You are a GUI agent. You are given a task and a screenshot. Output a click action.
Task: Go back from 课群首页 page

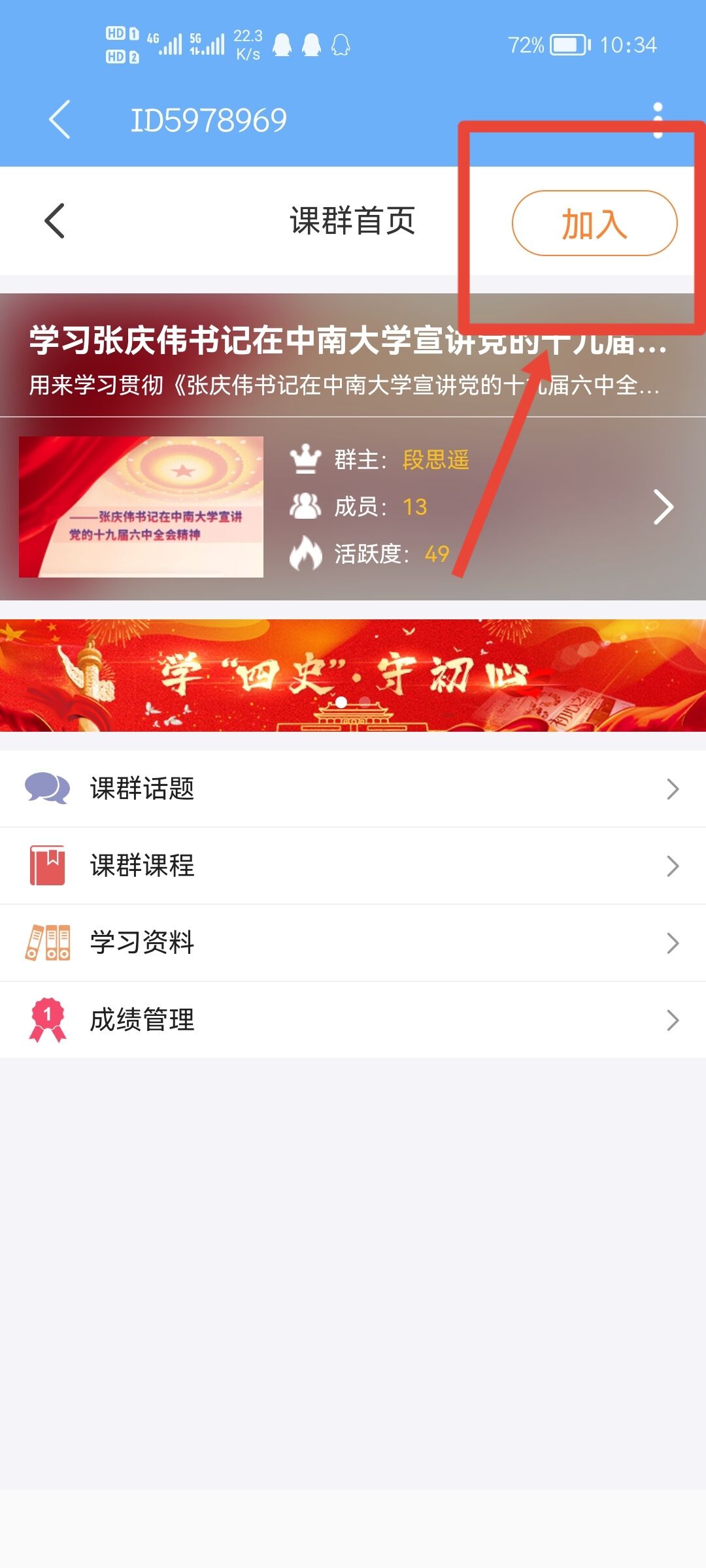pyautogui.click(x=55, y=221)
